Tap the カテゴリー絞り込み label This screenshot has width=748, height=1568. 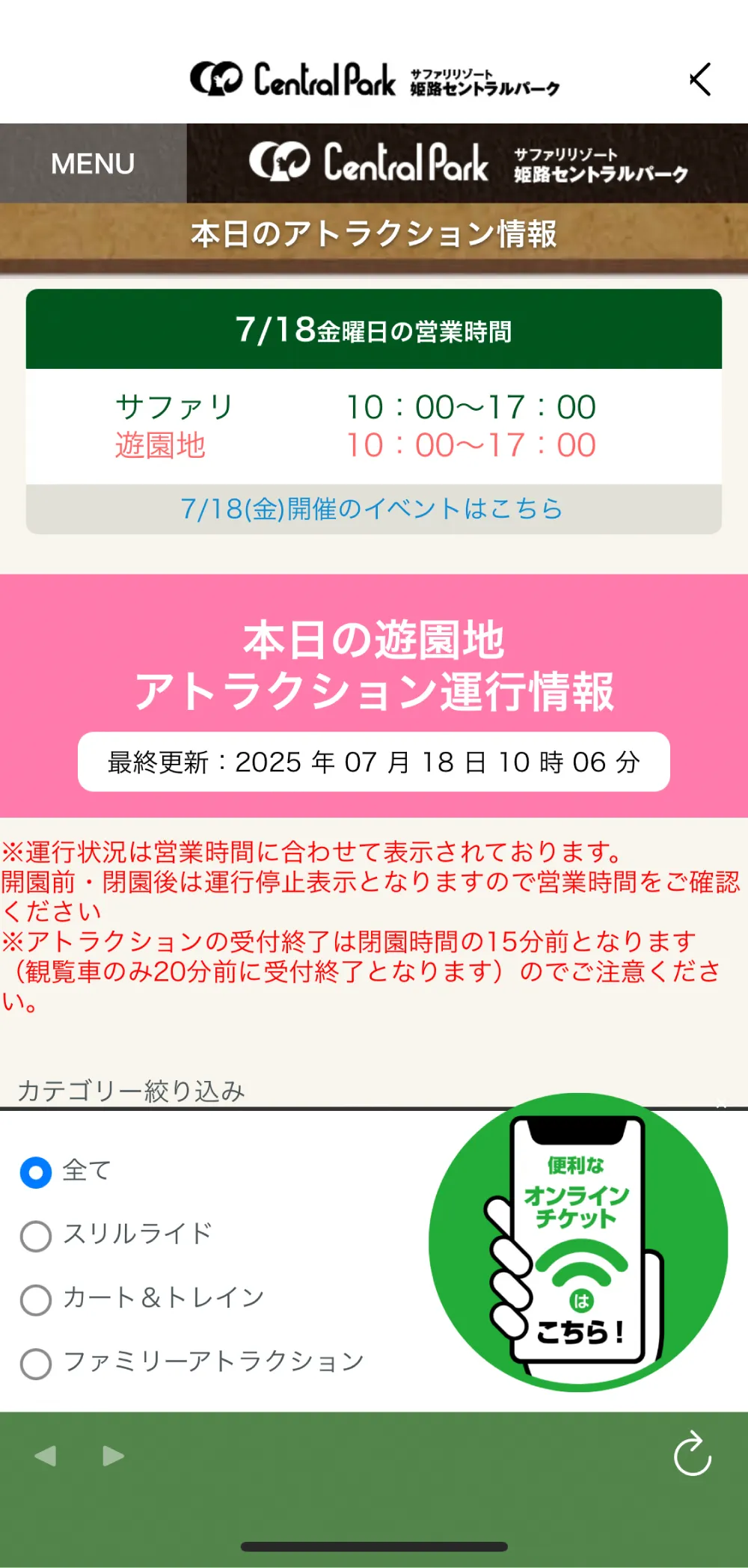click(x=130, y=1091)
